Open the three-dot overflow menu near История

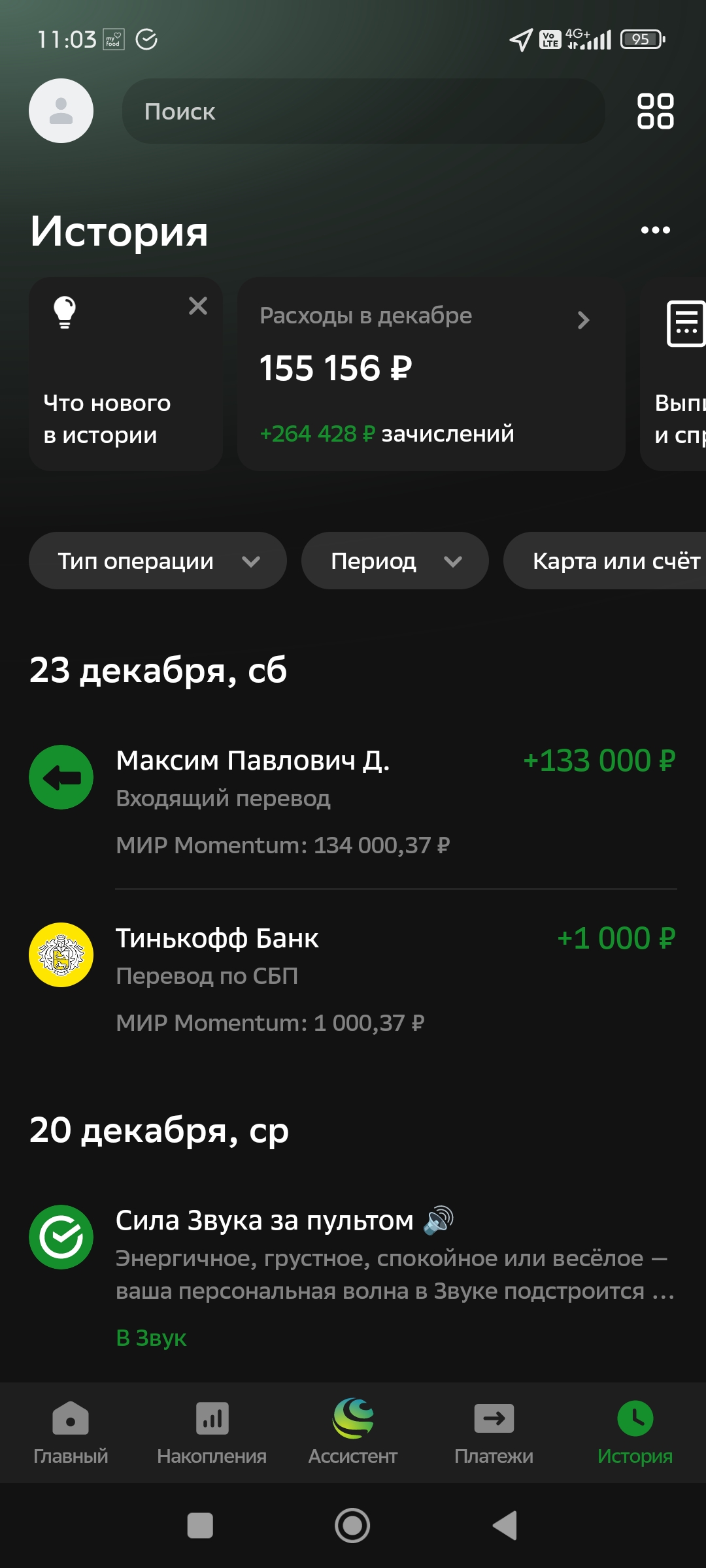(655, 230)
